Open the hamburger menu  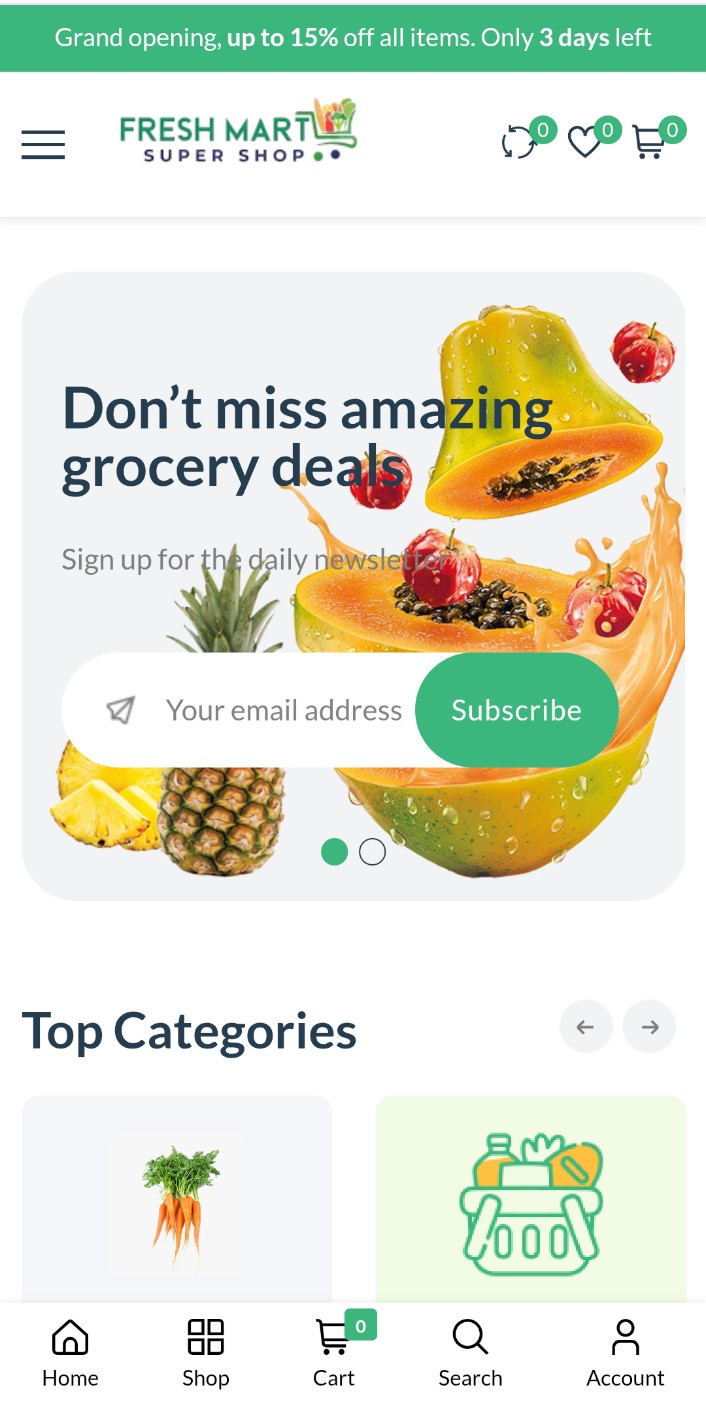click(43, 145)
